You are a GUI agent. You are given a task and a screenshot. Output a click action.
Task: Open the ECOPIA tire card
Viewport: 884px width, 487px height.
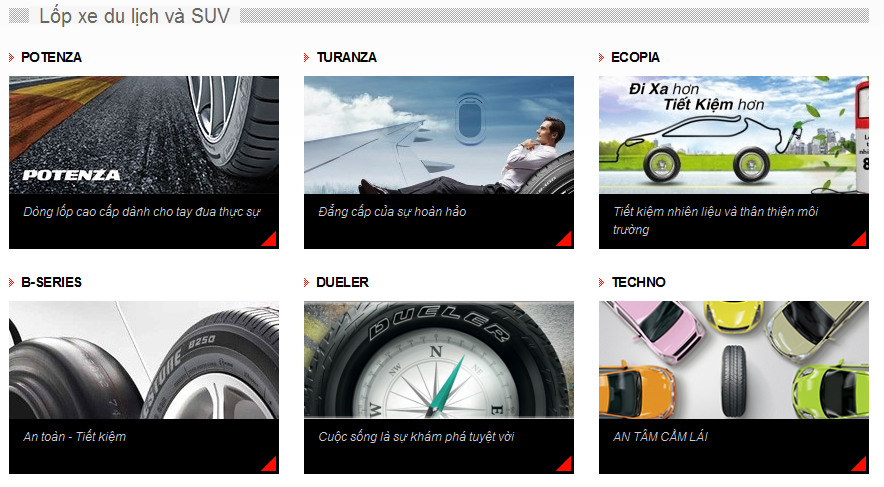733,136
